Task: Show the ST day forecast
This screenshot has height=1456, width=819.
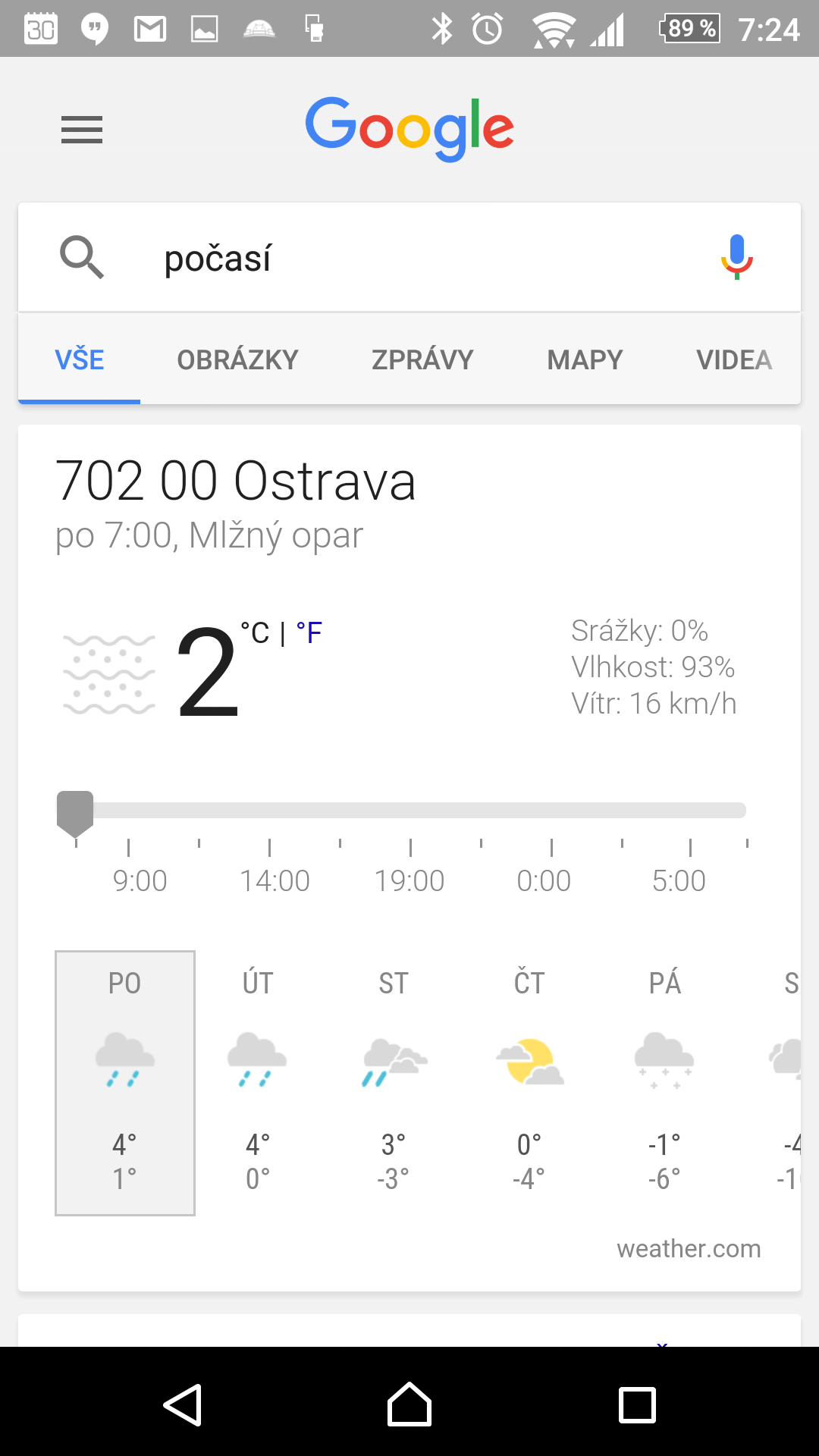Action: click(x=394, y=1083)
